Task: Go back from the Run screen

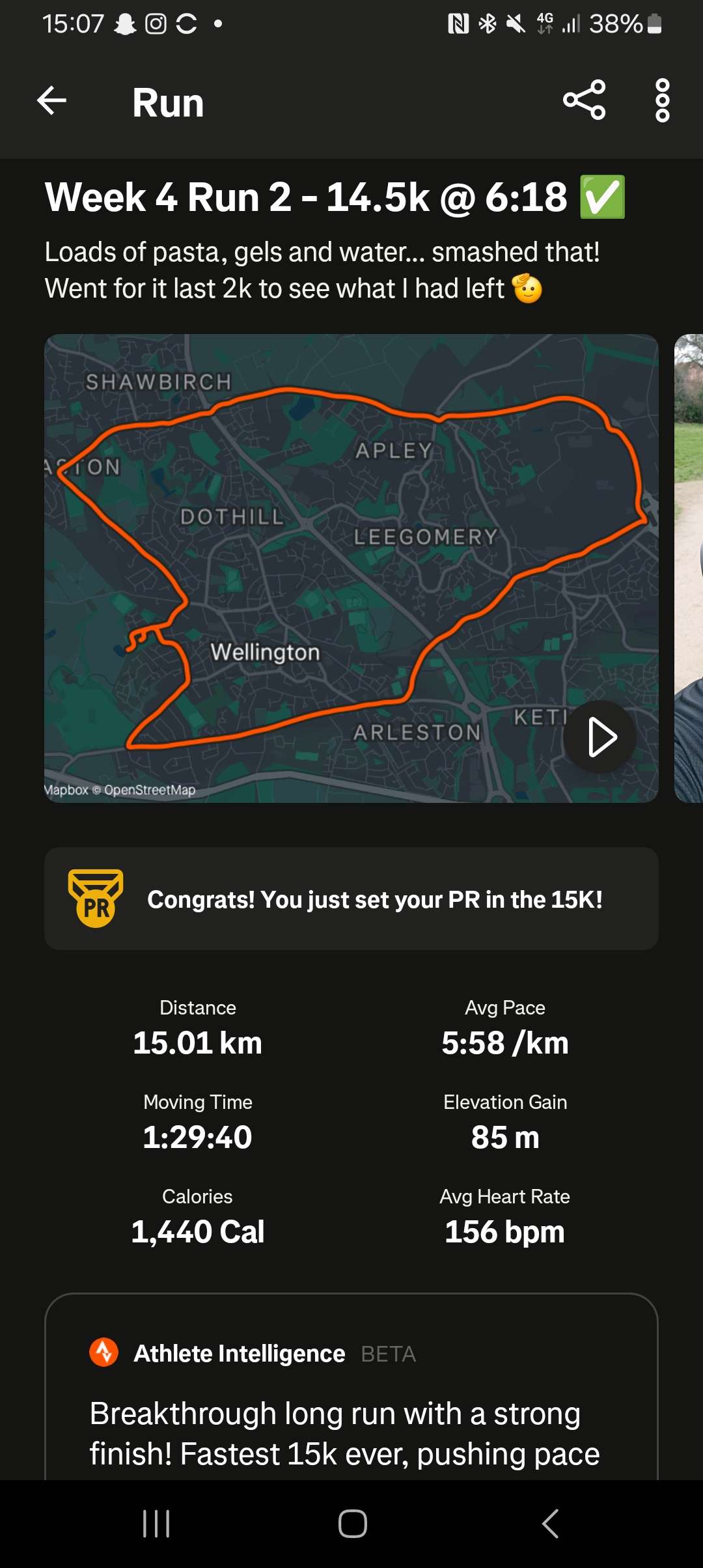Action: [x=52, y=101]
